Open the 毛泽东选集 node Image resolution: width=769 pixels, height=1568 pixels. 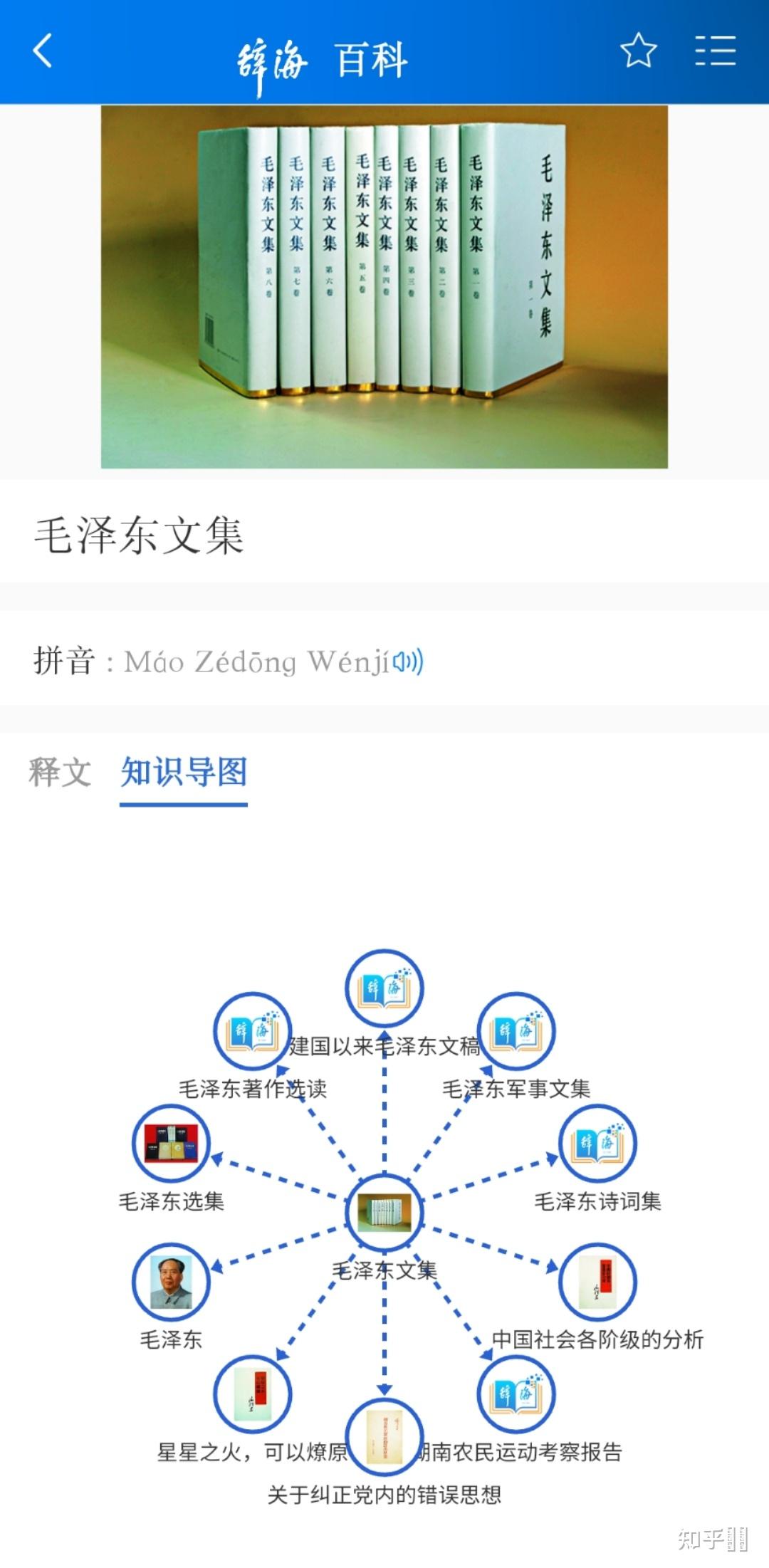coord(171,1144)
